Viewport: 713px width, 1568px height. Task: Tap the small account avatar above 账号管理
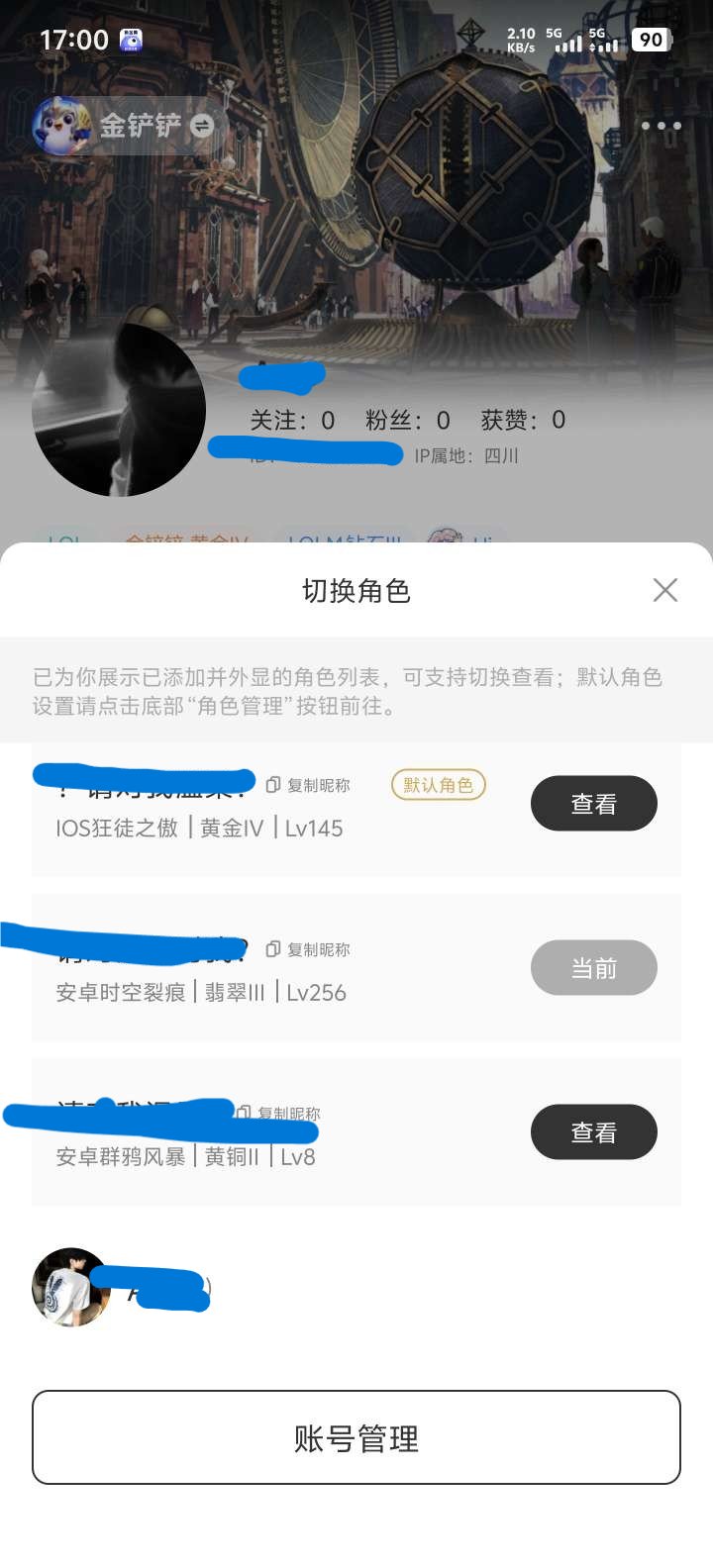click(x=69, y=1289)
